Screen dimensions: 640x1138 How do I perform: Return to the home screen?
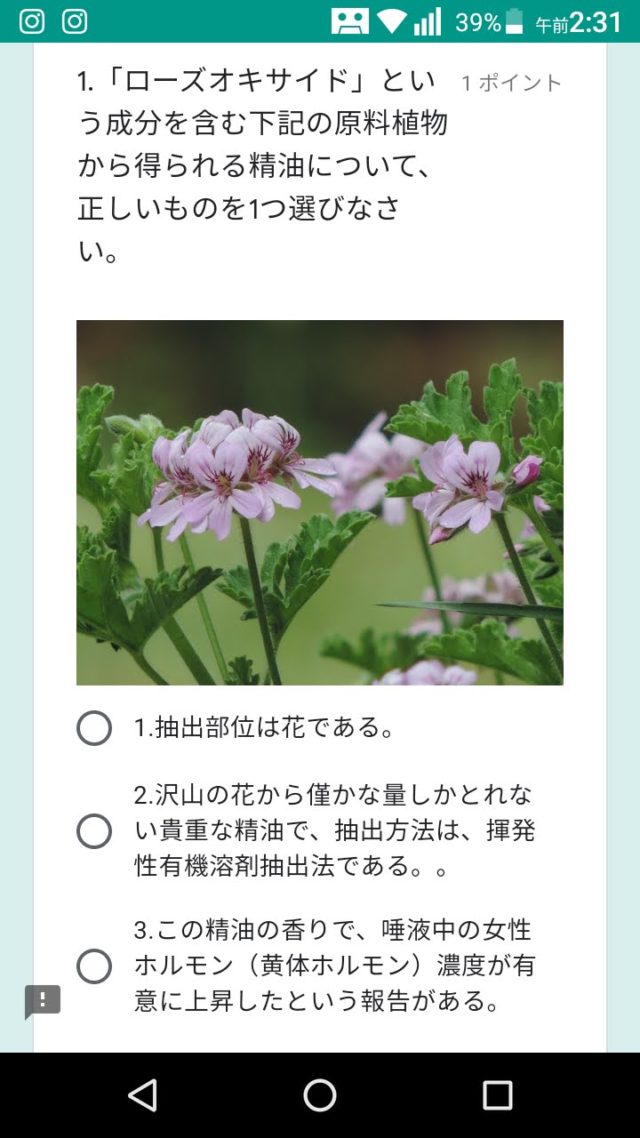click(320, 1095)
